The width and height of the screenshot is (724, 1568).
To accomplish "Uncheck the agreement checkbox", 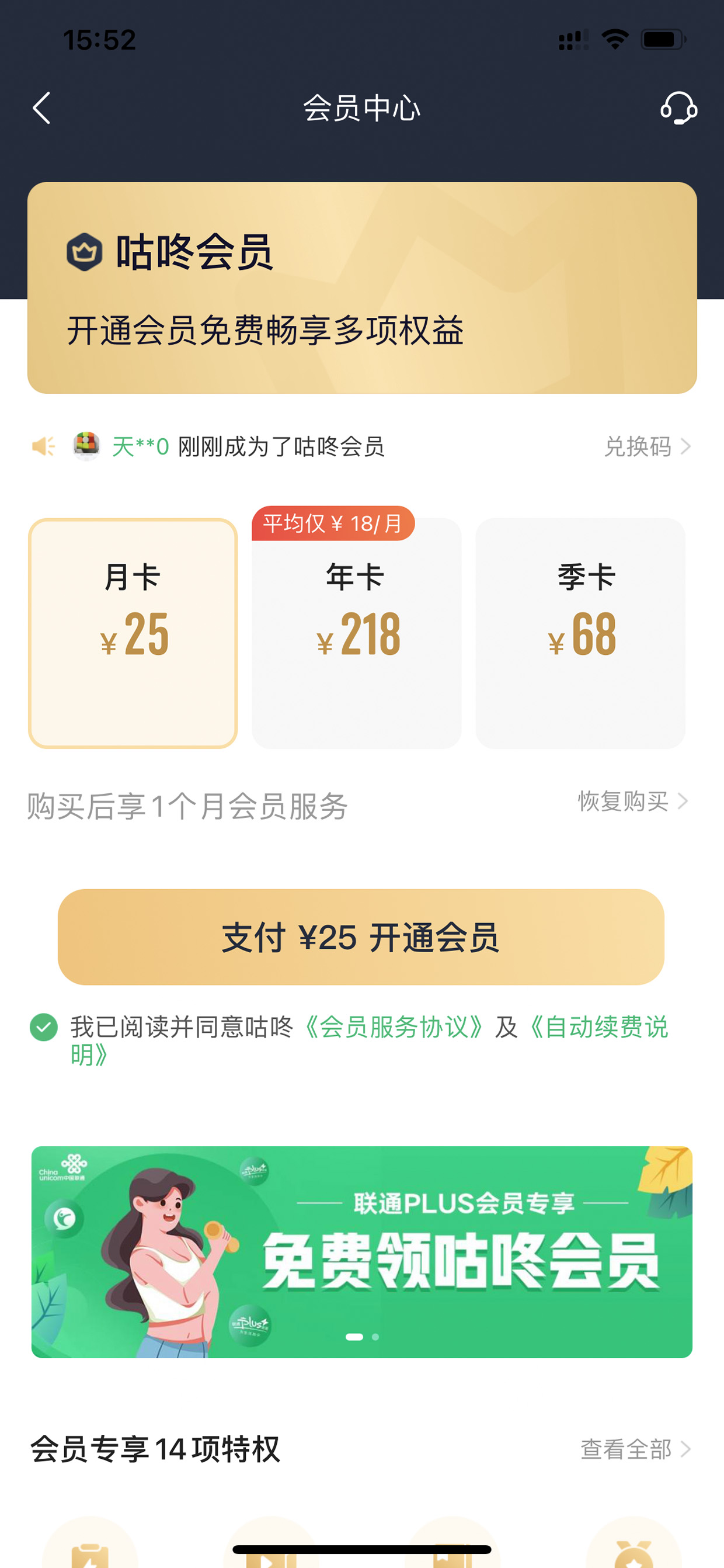I will pos(44,1028).
